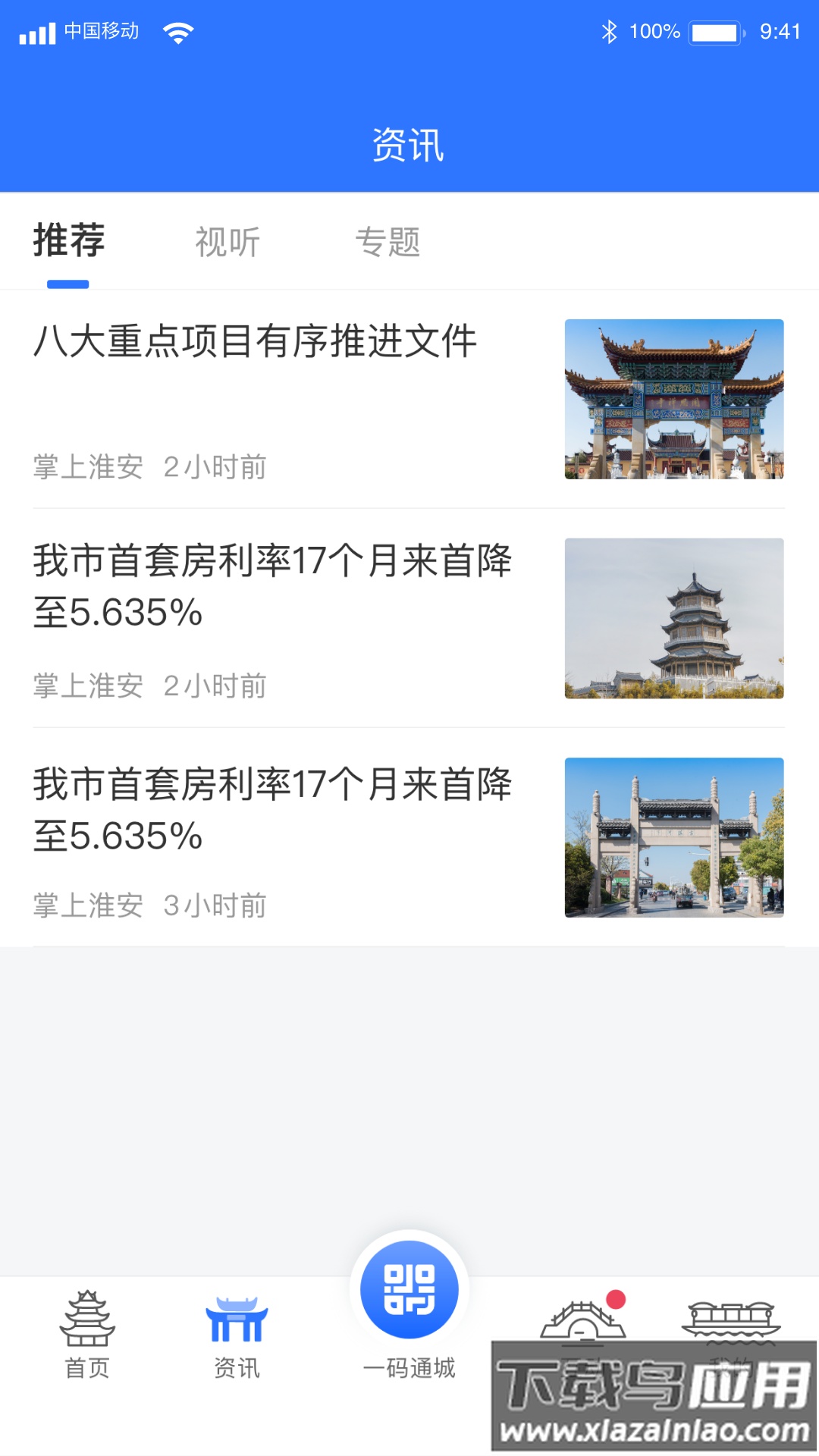
Task: Open the first 我市首套房利率 article
Action: pyautogui.click(x=273, y=584)
